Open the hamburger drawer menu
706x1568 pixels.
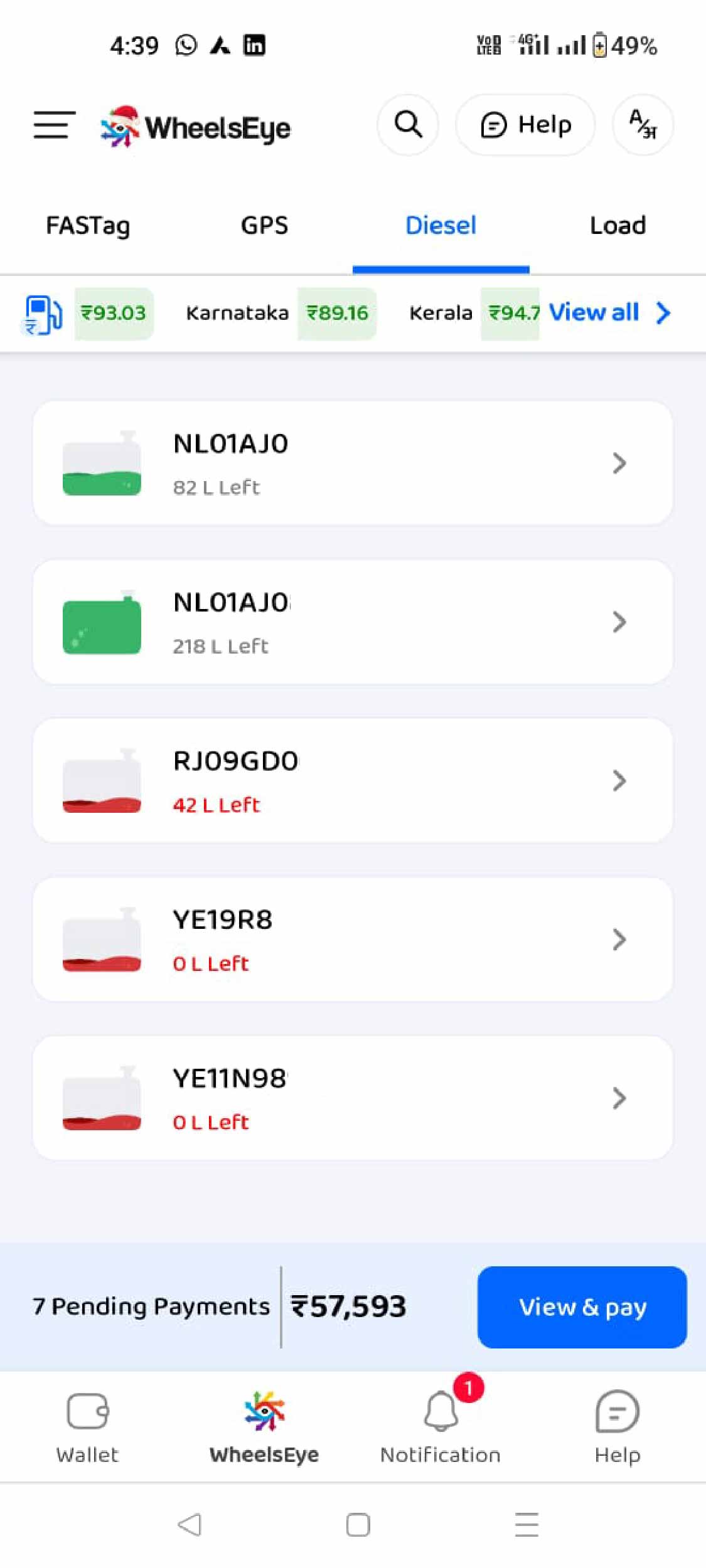pos(55,125)
